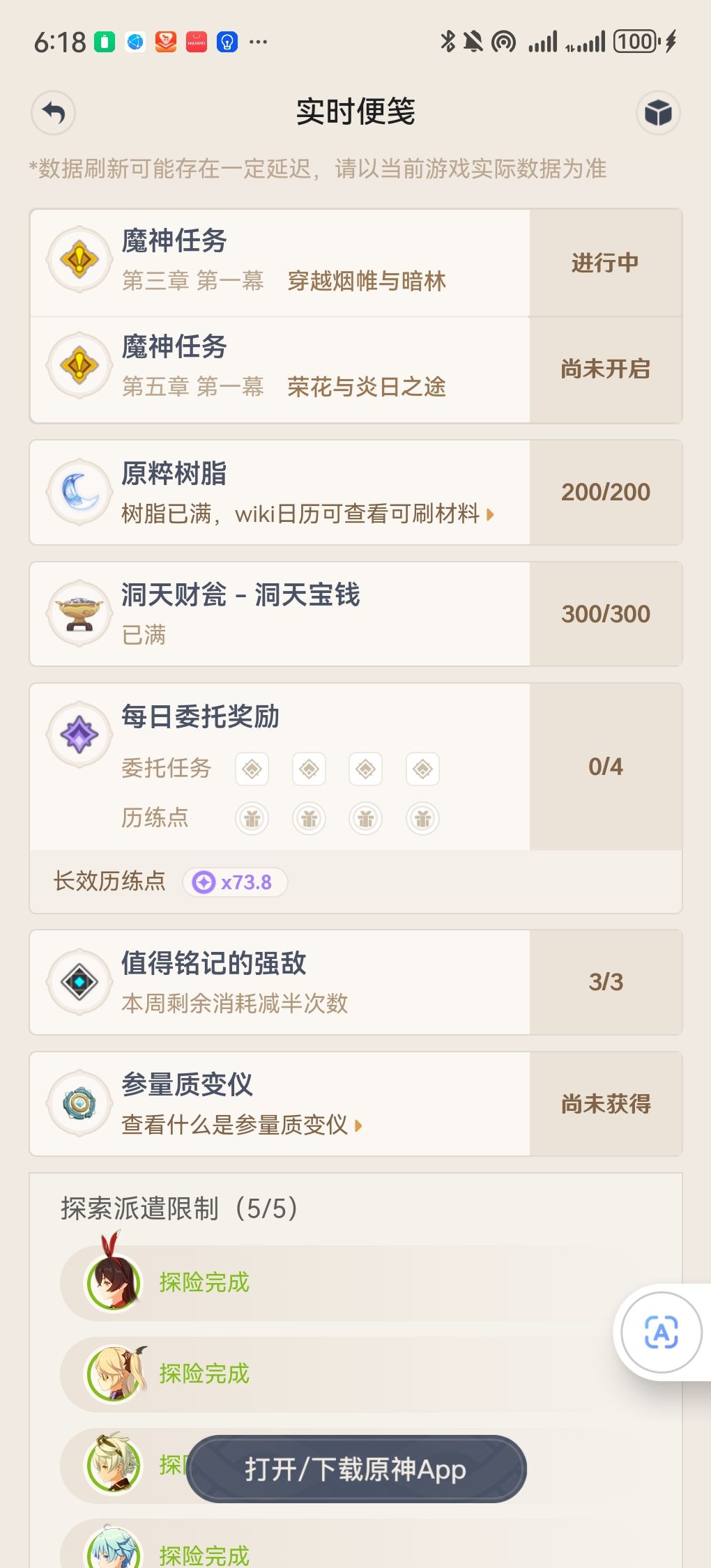711x1568 pixels.
Task: Select the 洞天财瓮 teapot coin icon
Action: coord(79,613)
